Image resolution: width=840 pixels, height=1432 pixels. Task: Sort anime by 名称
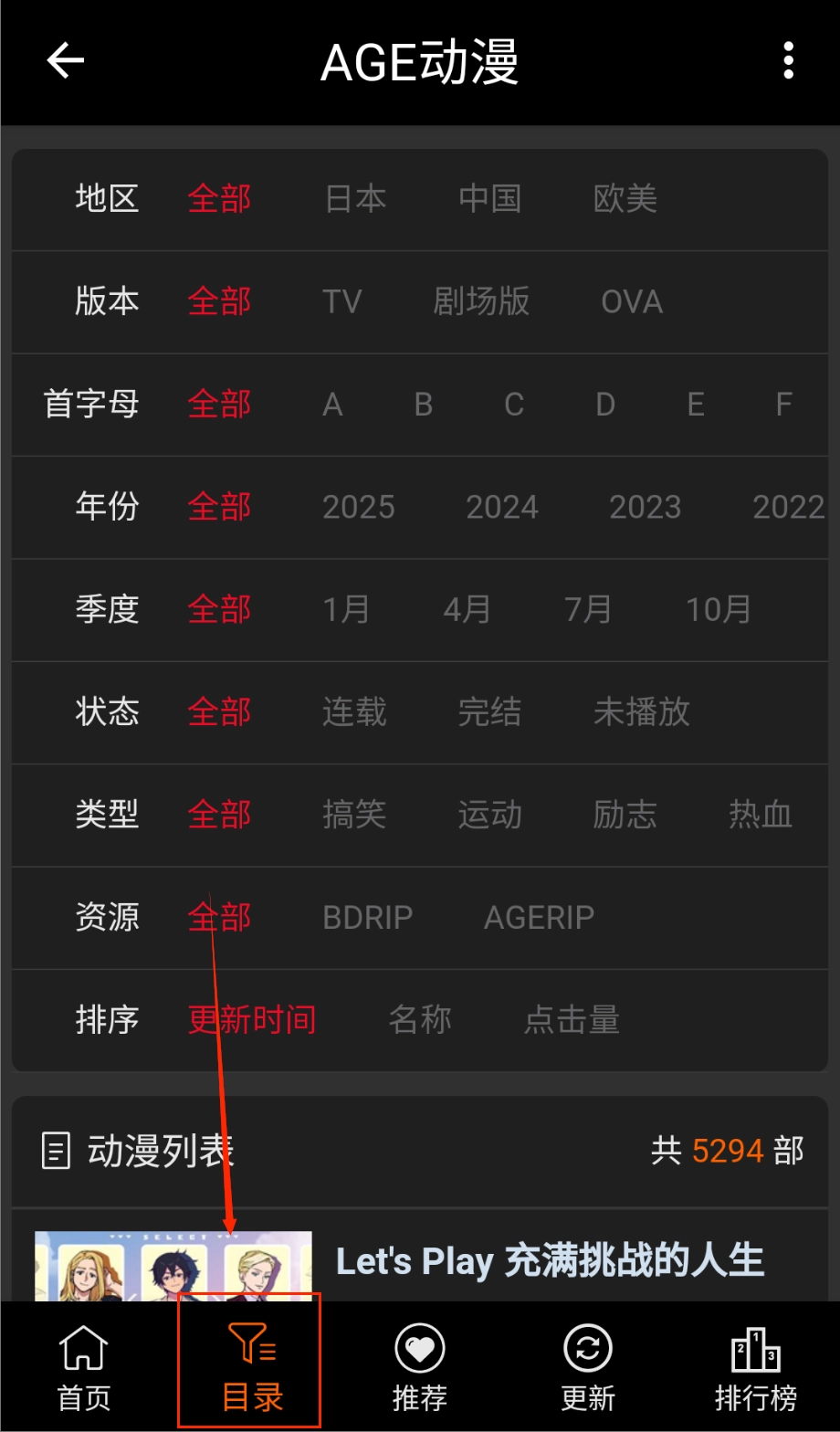click(x=420, y=1019)
